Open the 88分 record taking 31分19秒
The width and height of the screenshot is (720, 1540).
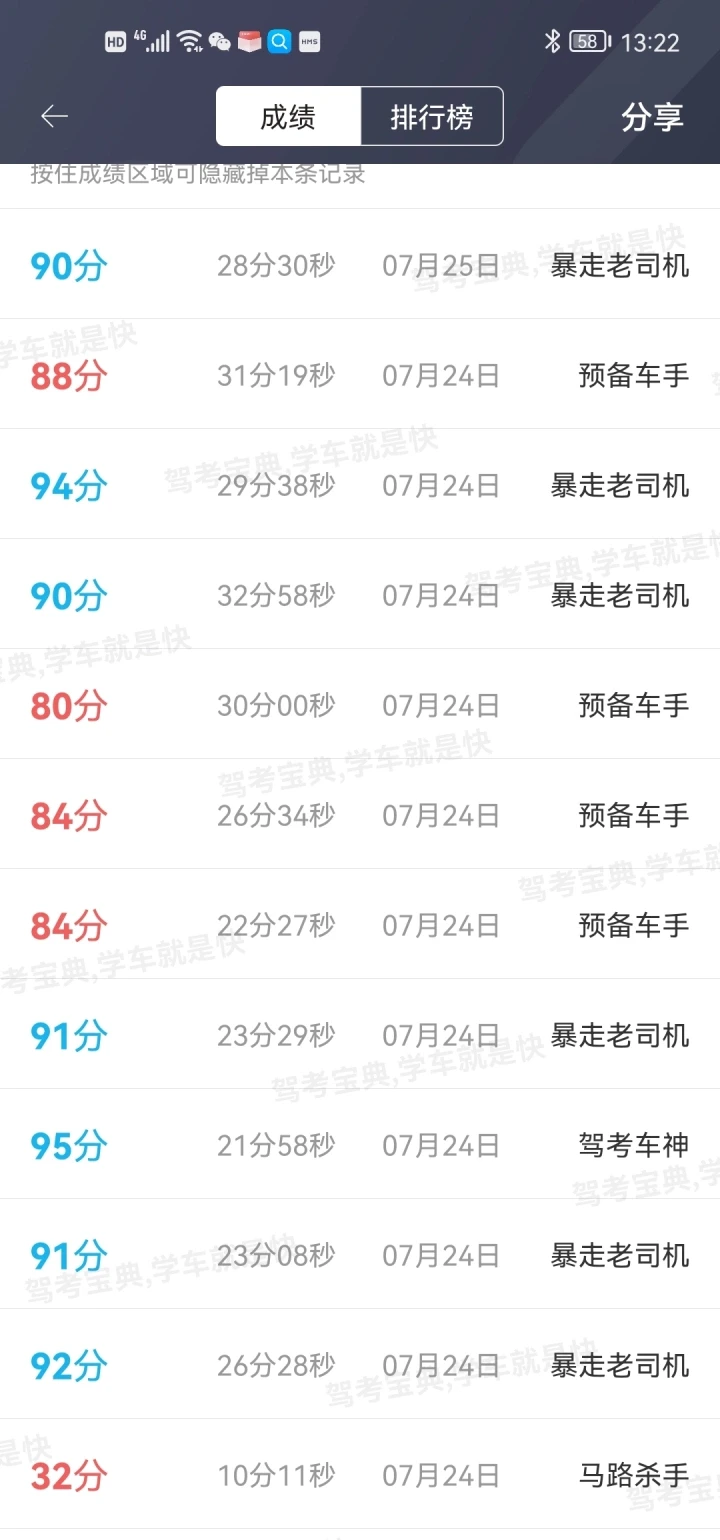[360, 374]
